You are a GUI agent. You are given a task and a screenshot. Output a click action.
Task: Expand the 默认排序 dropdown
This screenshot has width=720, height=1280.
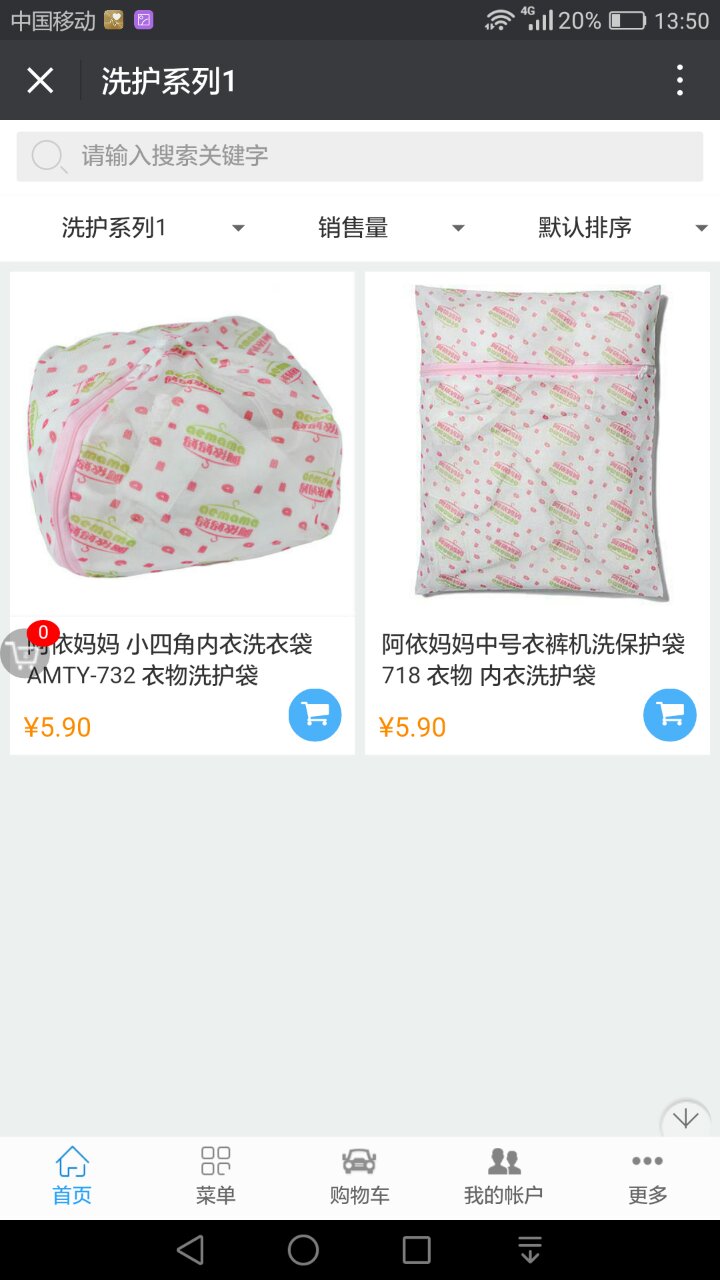pyautogui.click(x=622, y=228)
